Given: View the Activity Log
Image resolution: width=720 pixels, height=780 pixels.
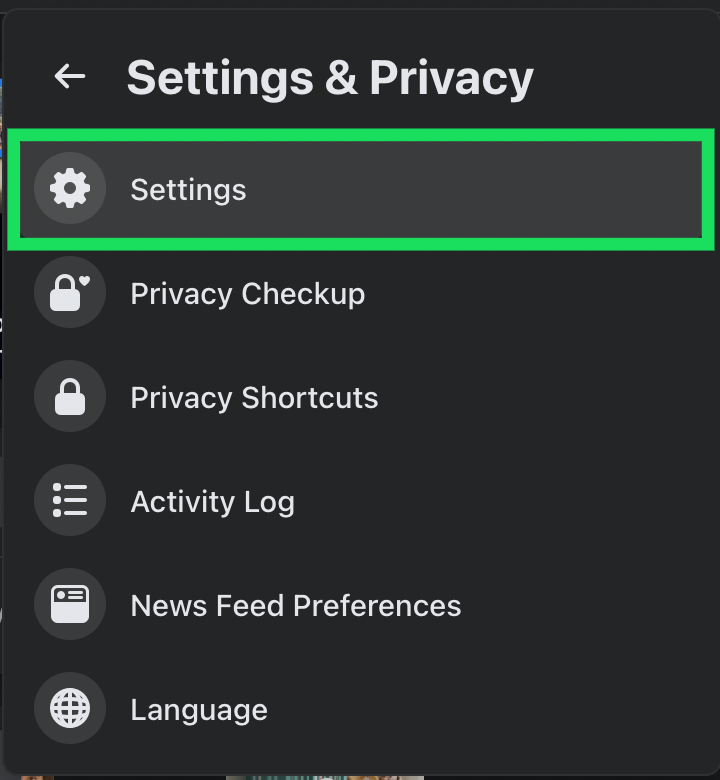Looking at the screenshot, I should tap(212, 502).
